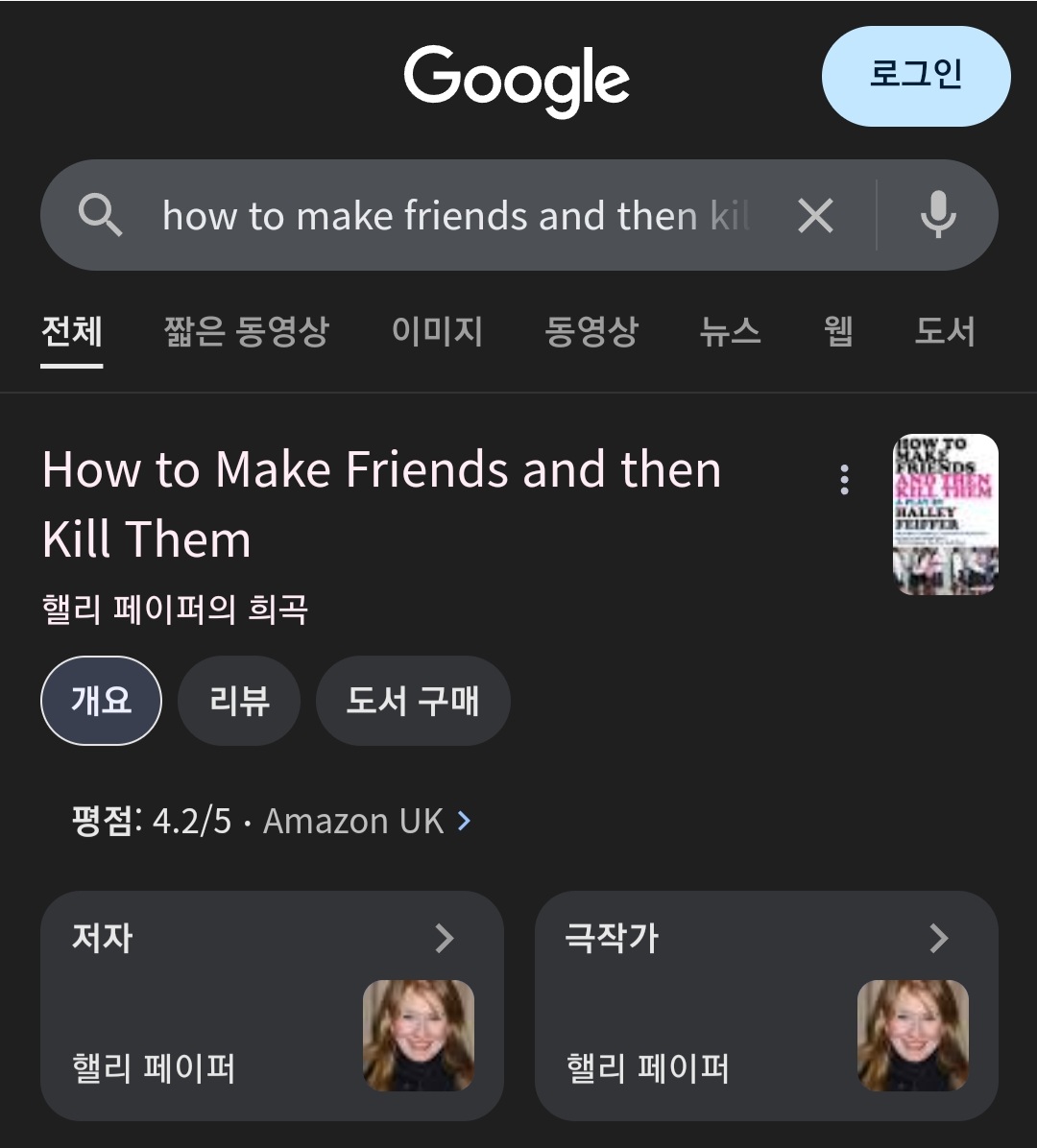Viewport: 1037px width, 1148px height.
Task: Switch to the 도서 tab
Action: pyautogui.click(x=944, y=332)
